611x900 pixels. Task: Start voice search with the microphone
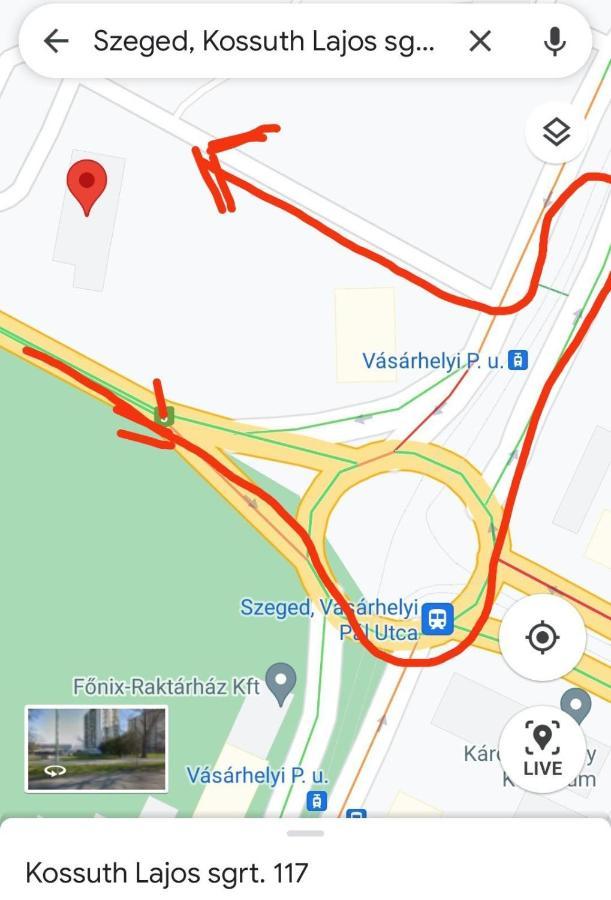point(554,41)
